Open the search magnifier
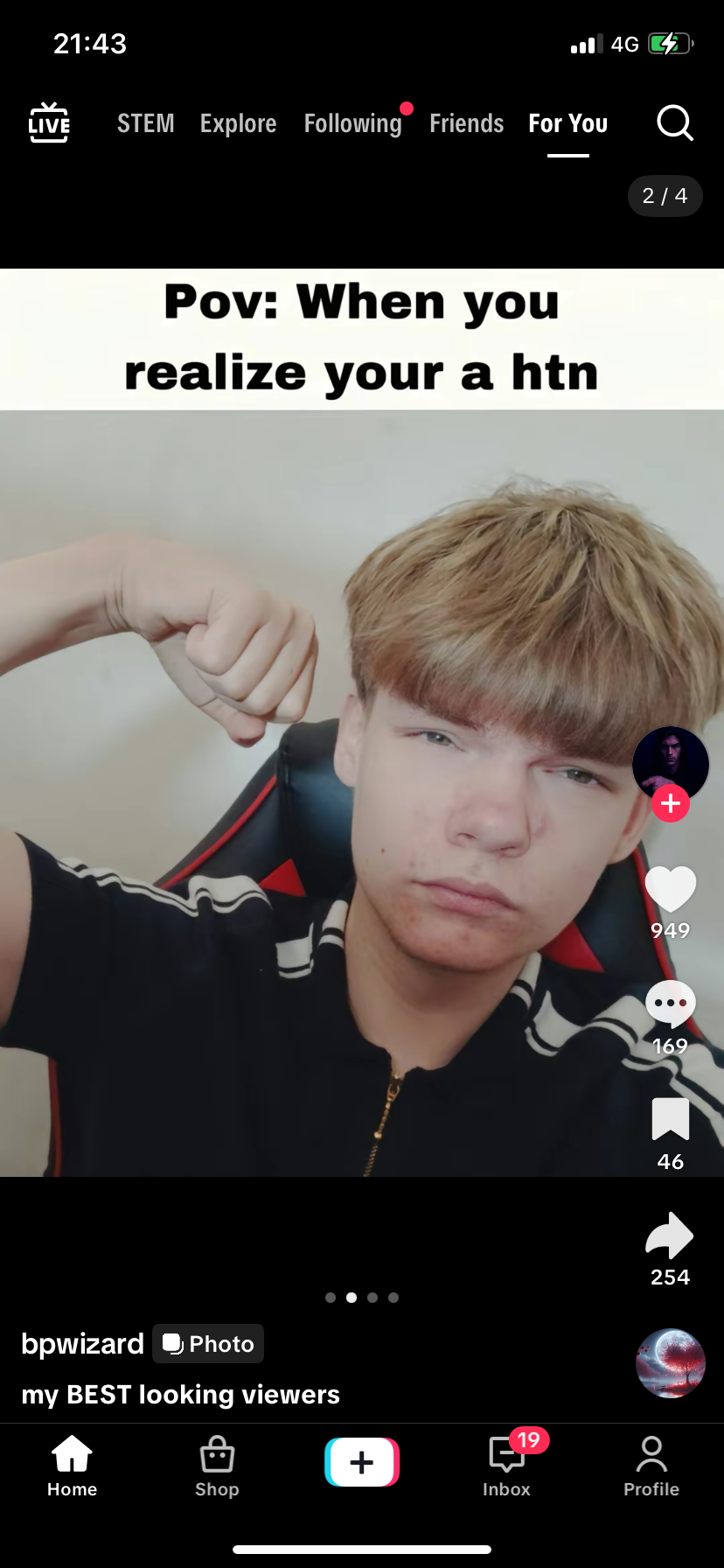Image resolution: width=724 pixels, height=1568 pixels. tap(675, 123)
